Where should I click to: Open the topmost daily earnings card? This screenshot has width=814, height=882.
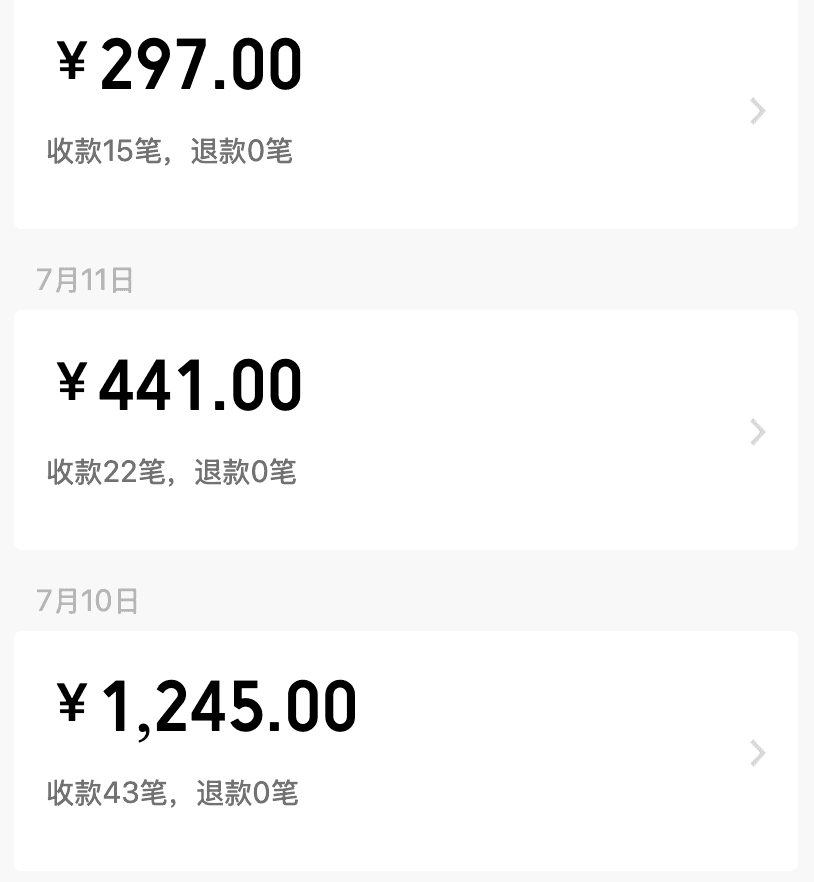pos(407,110)
